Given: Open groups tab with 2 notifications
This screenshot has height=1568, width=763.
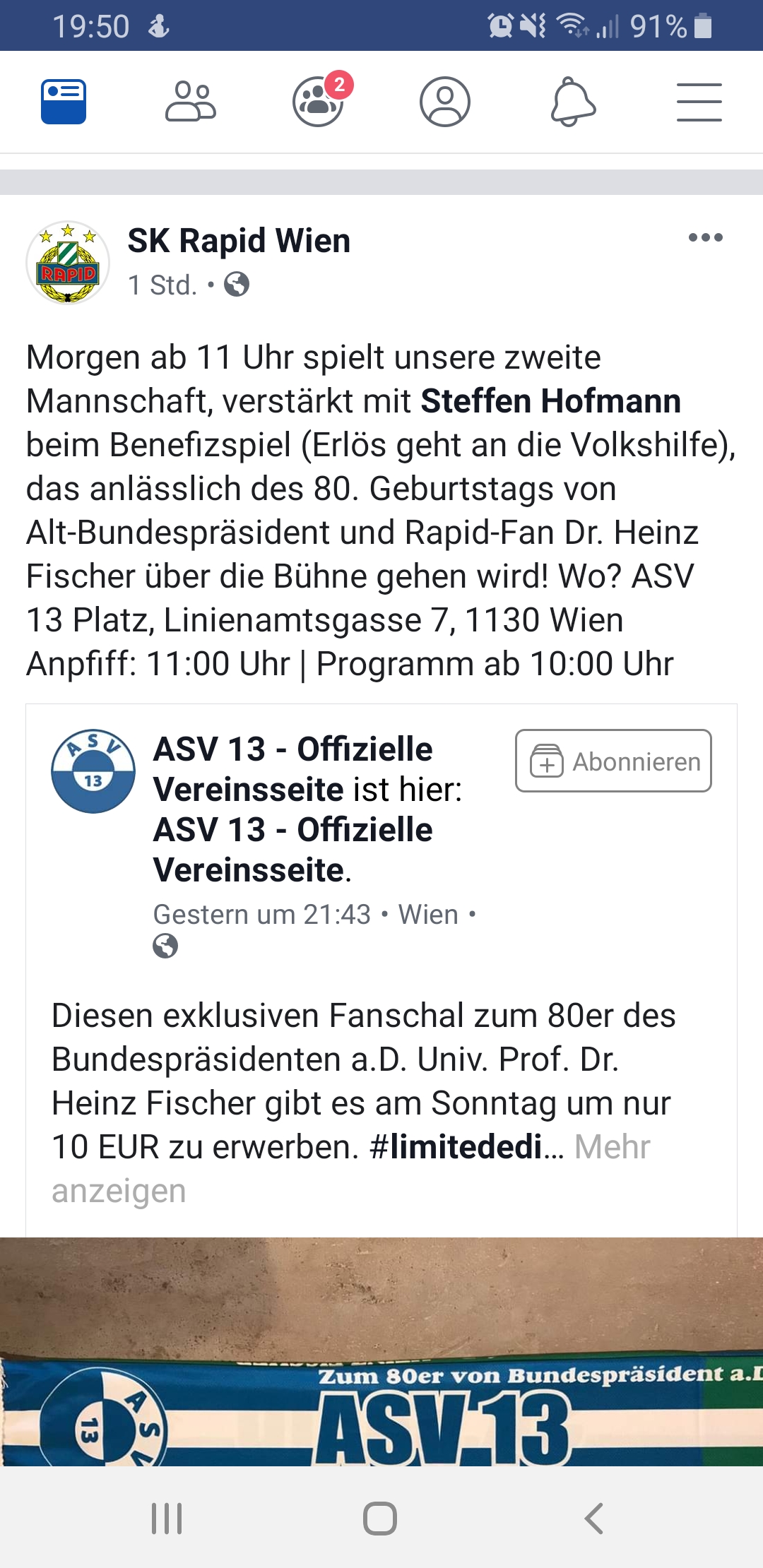Looking at the screenshot, I should 319,102.
